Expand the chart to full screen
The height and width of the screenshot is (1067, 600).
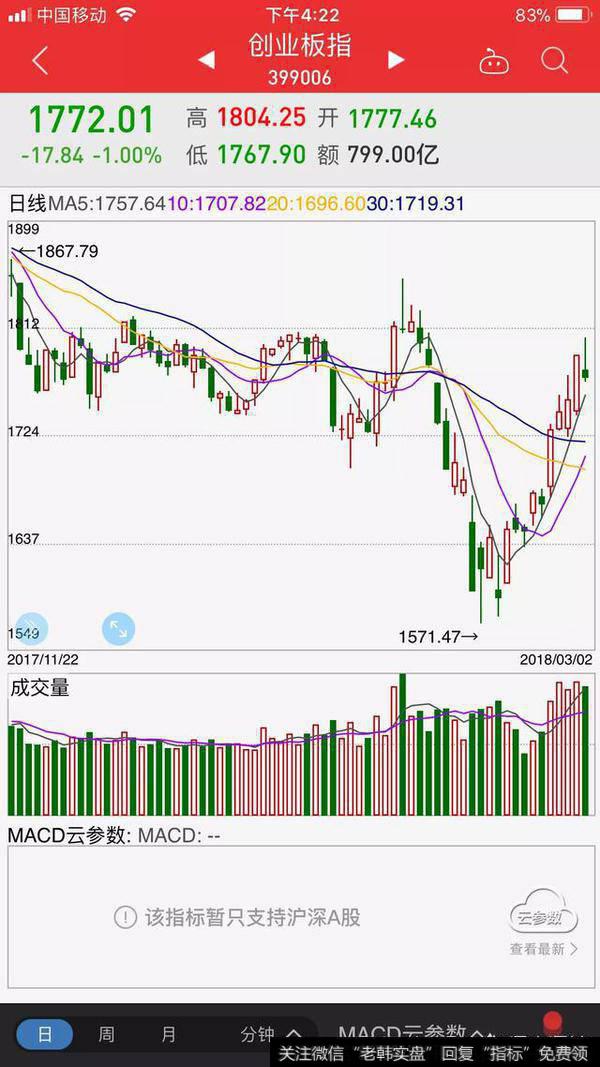[x=118, y=629]
